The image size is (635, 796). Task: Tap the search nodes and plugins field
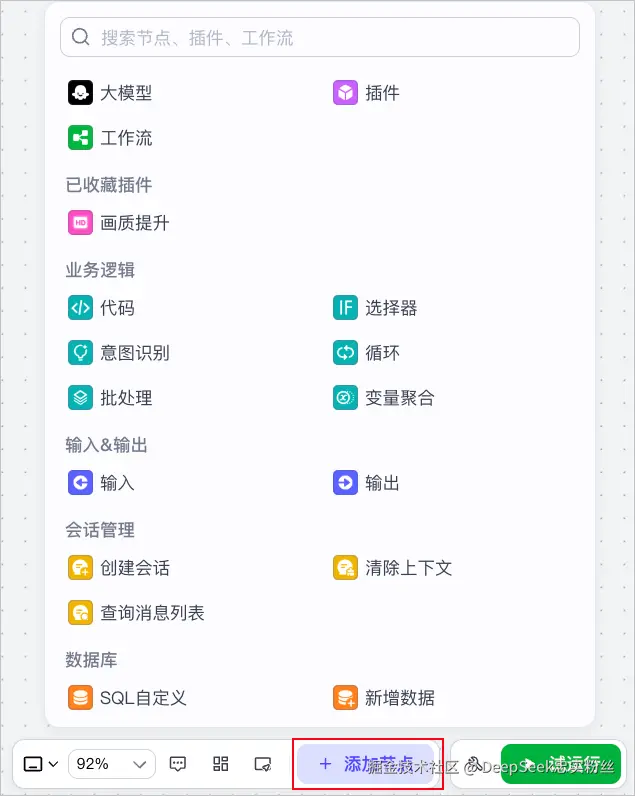tap(320, 38)
